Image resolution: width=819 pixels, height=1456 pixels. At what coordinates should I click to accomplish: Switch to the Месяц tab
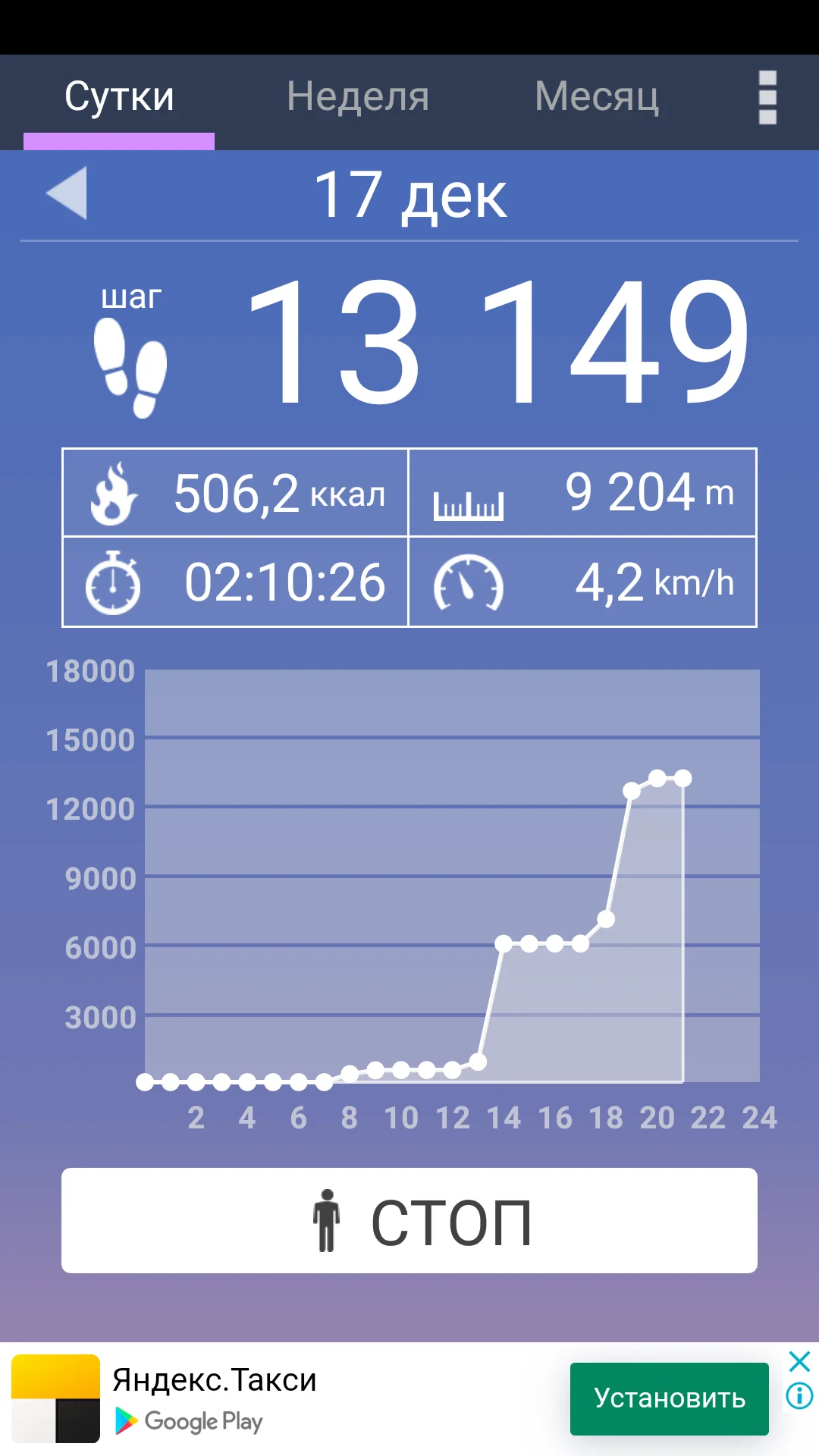(597, 97)
